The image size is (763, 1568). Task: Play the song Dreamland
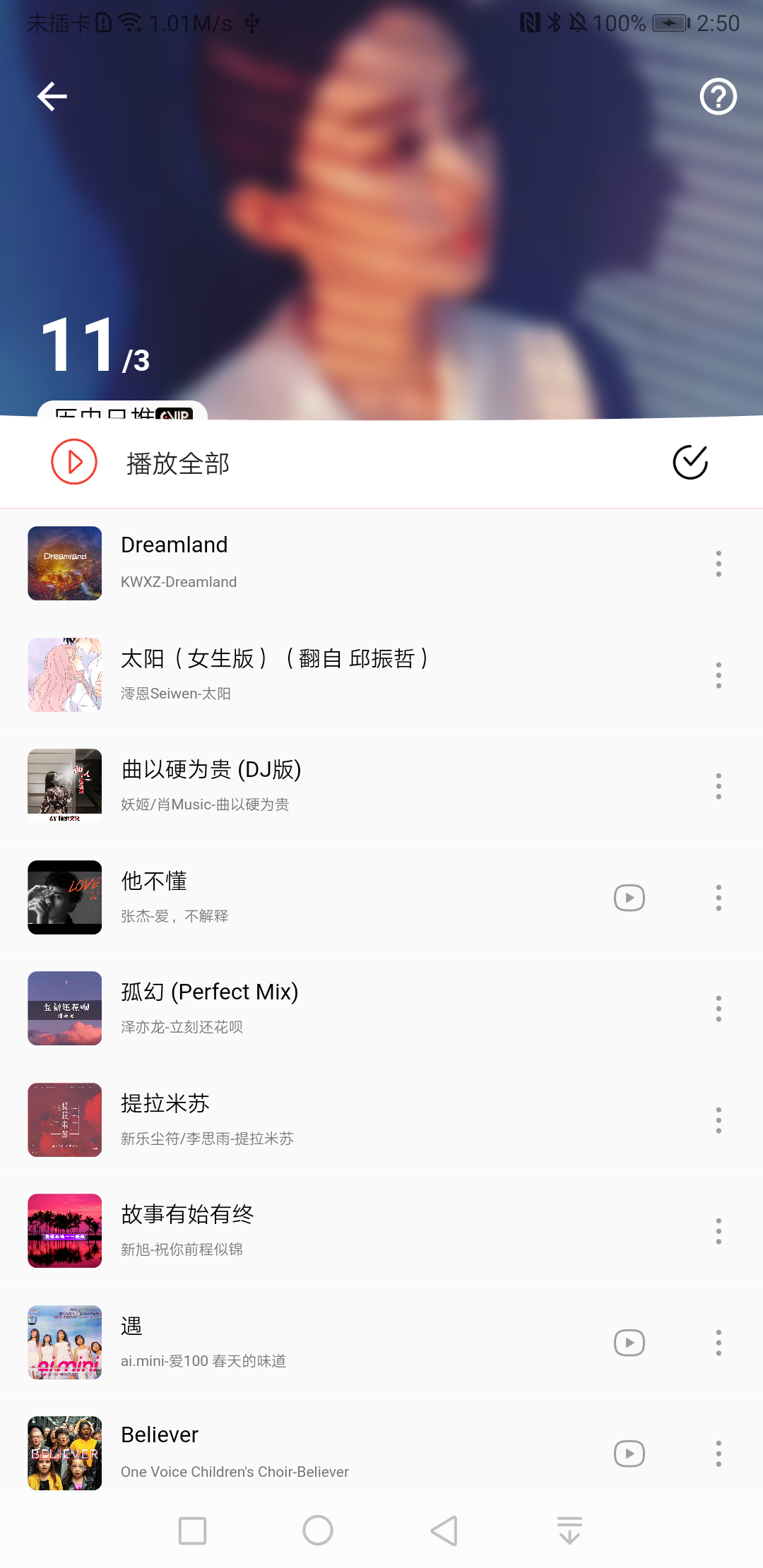coord(283,563)
